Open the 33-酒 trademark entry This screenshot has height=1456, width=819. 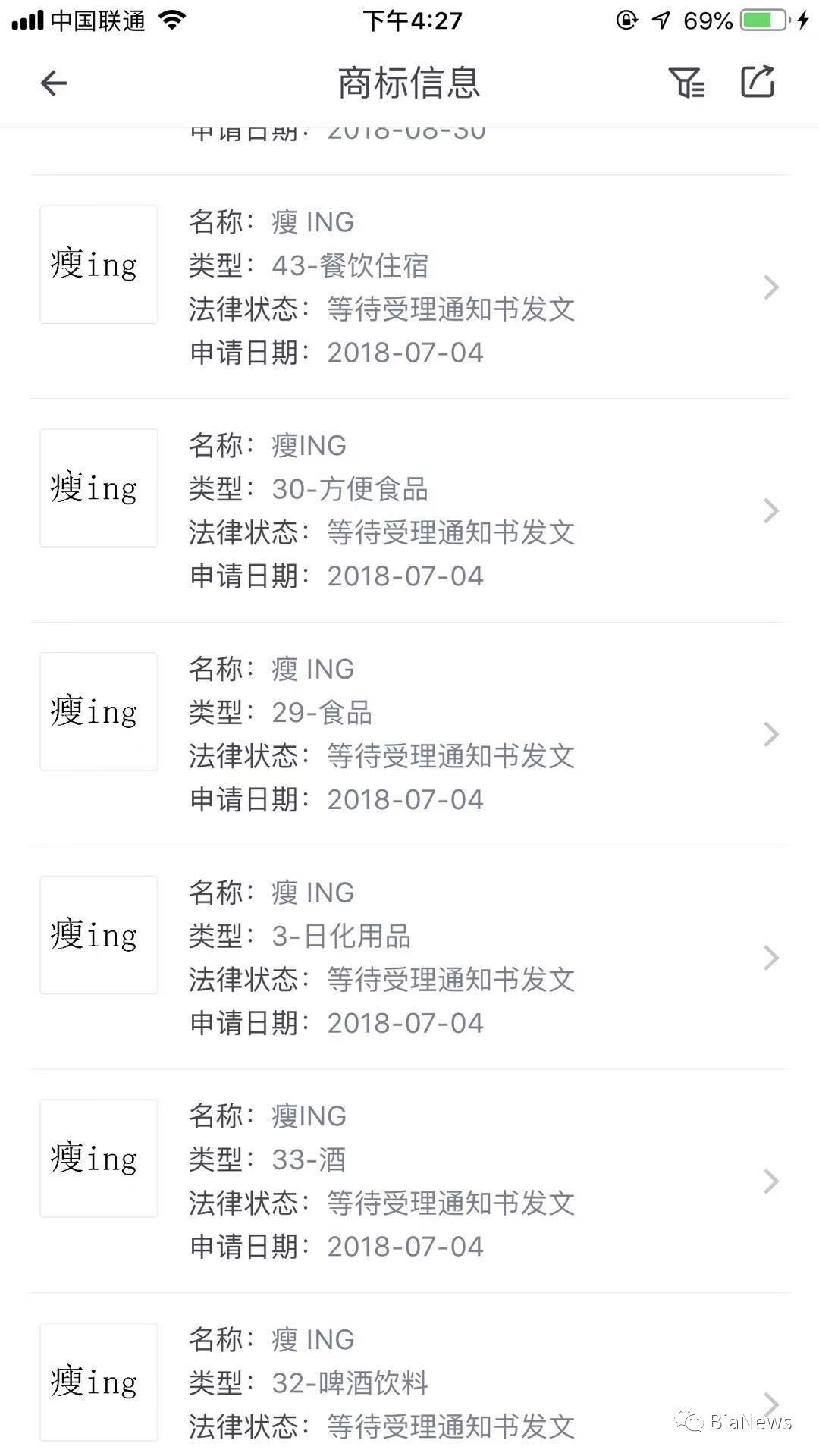click(409, 1181)
